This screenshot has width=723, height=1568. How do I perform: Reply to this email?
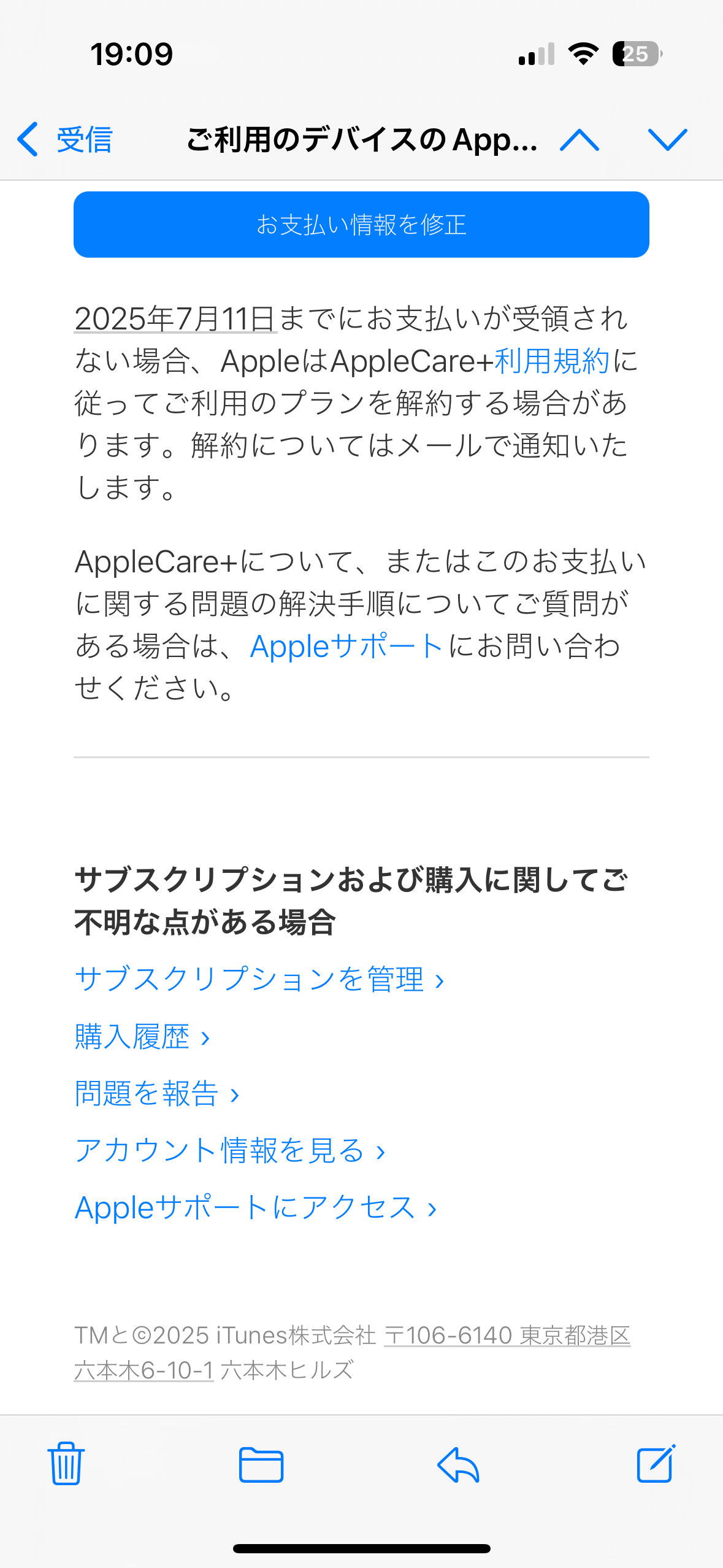458,1464
